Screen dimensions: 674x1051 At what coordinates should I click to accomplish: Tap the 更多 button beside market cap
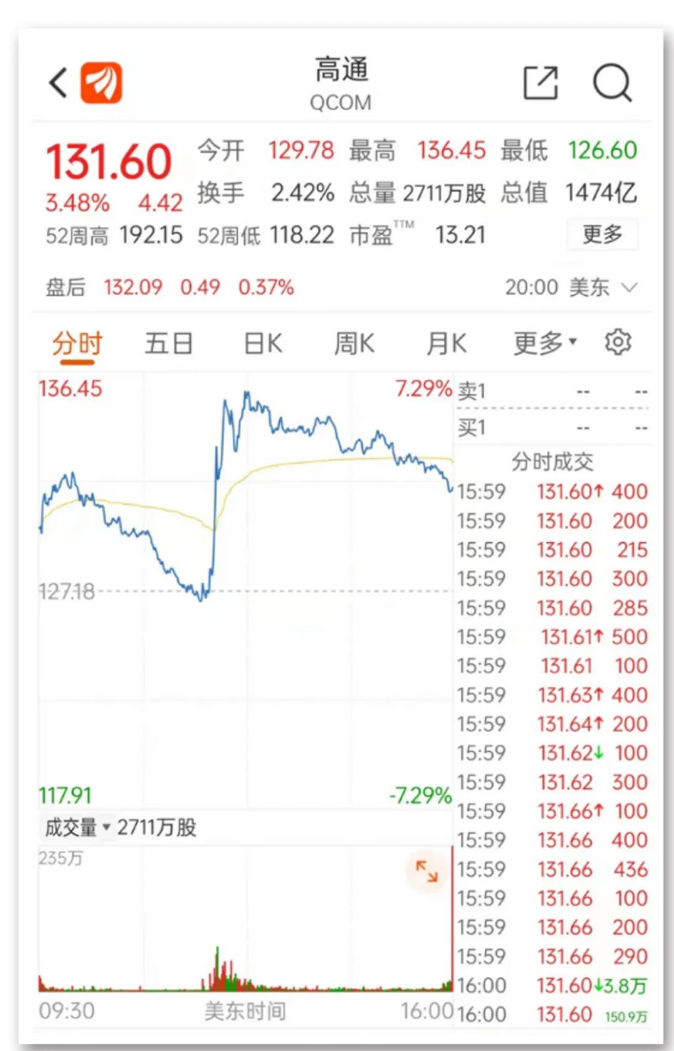pos(602,234)
